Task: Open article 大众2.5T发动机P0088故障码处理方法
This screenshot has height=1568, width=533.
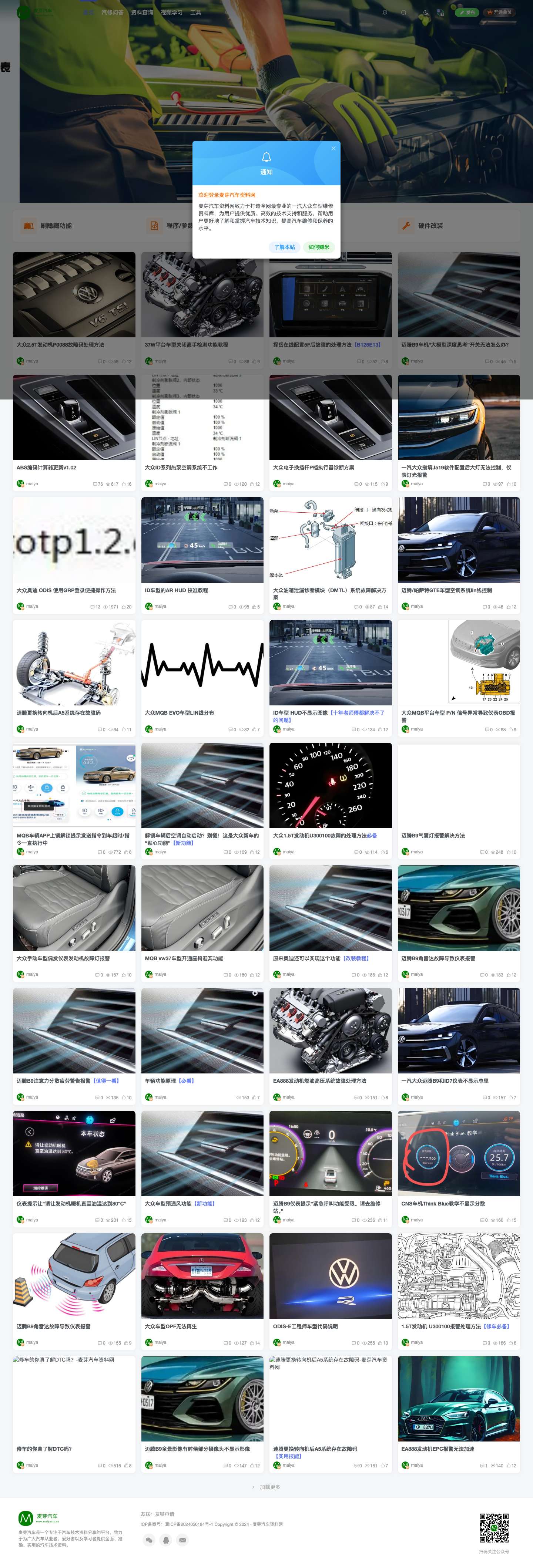Action: [60, 344]
